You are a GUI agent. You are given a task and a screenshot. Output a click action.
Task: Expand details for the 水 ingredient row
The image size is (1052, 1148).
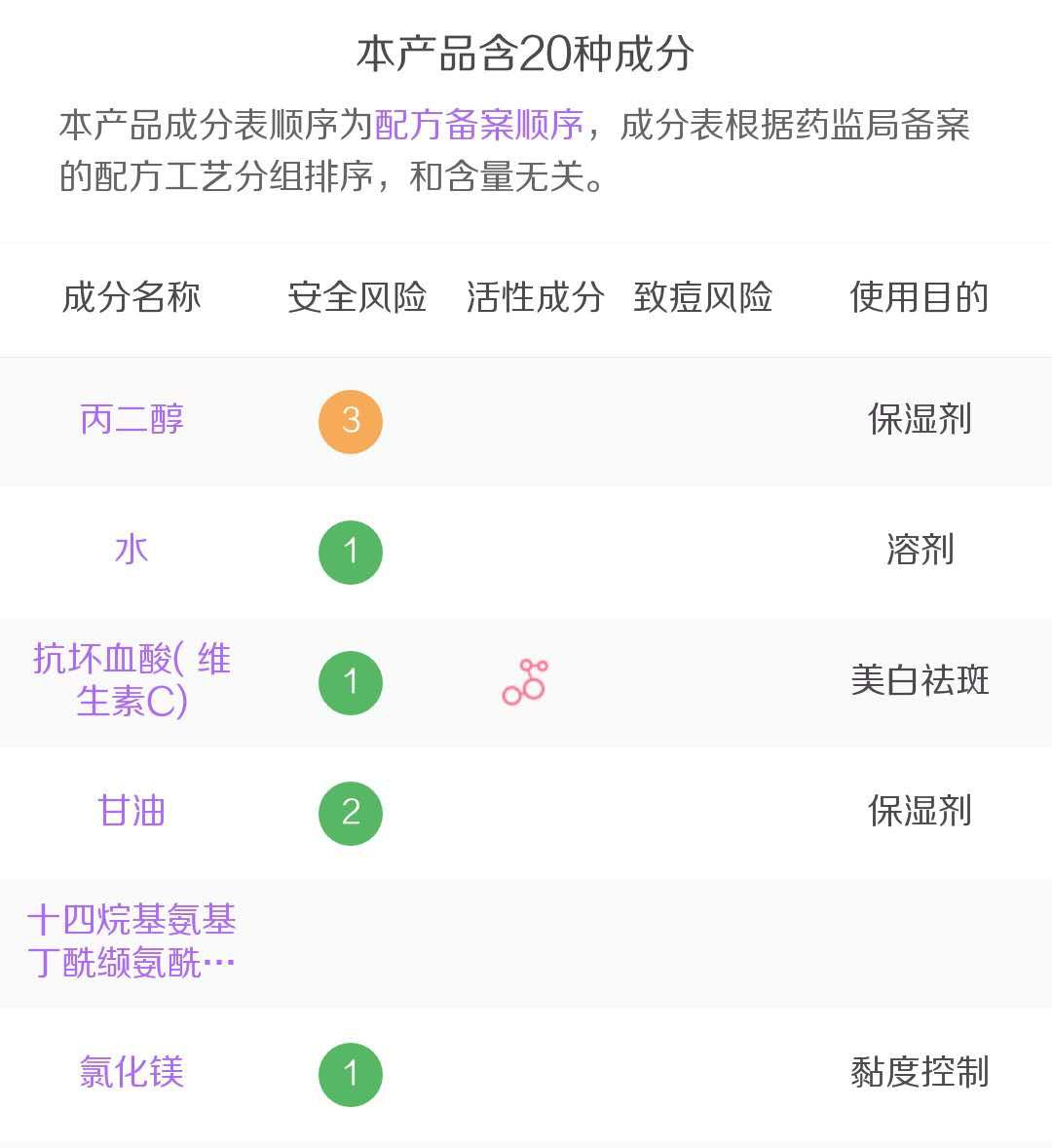click(131, 552)
